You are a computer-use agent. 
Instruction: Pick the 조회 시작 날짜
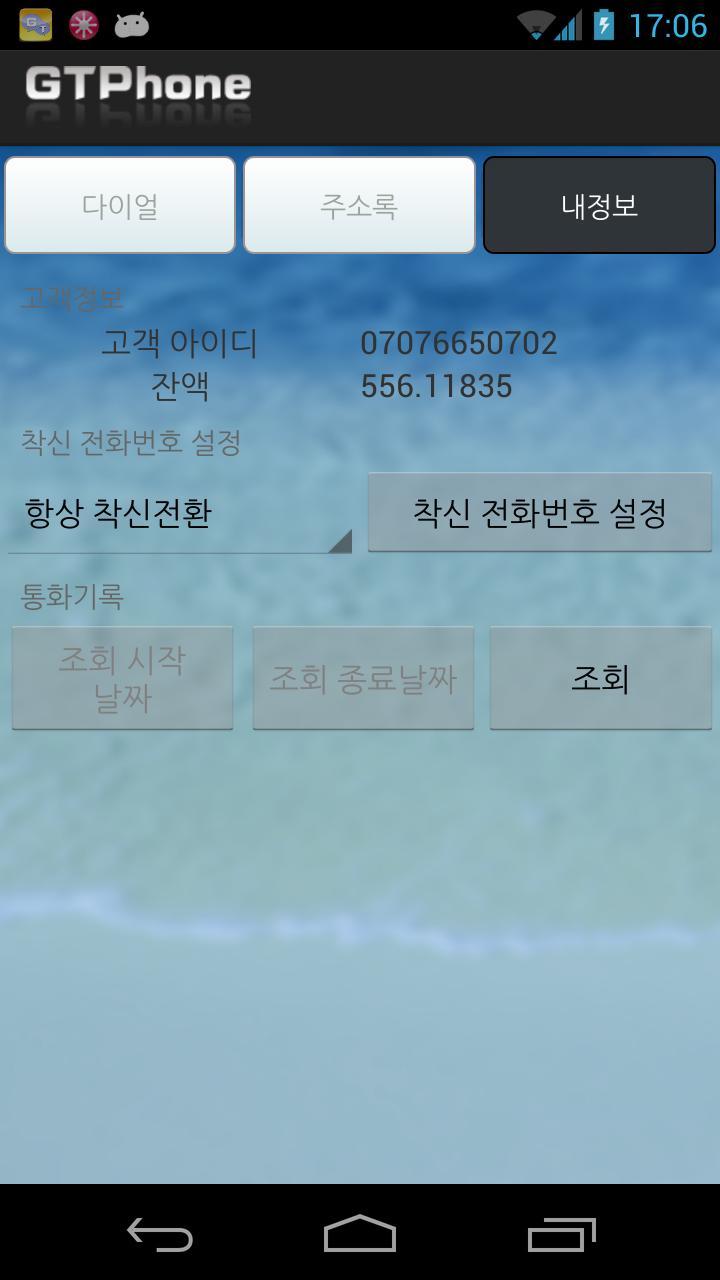pyautogui.click(x=122, y=678)
